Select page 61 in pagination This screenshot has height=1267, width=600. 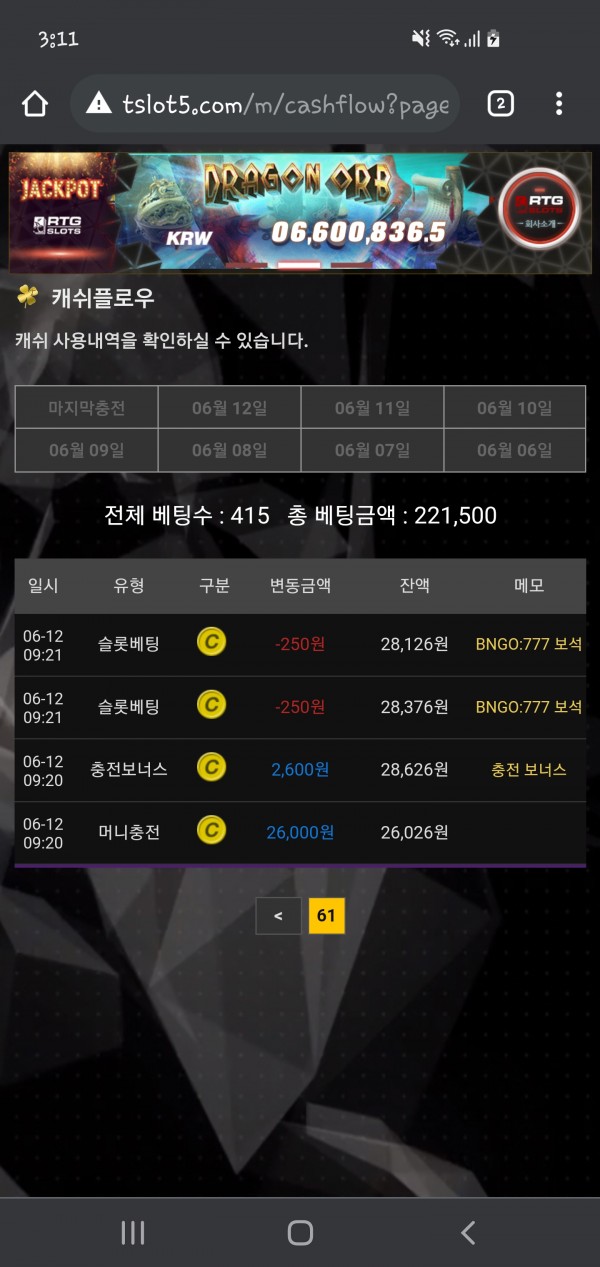(x=326, y=916)
